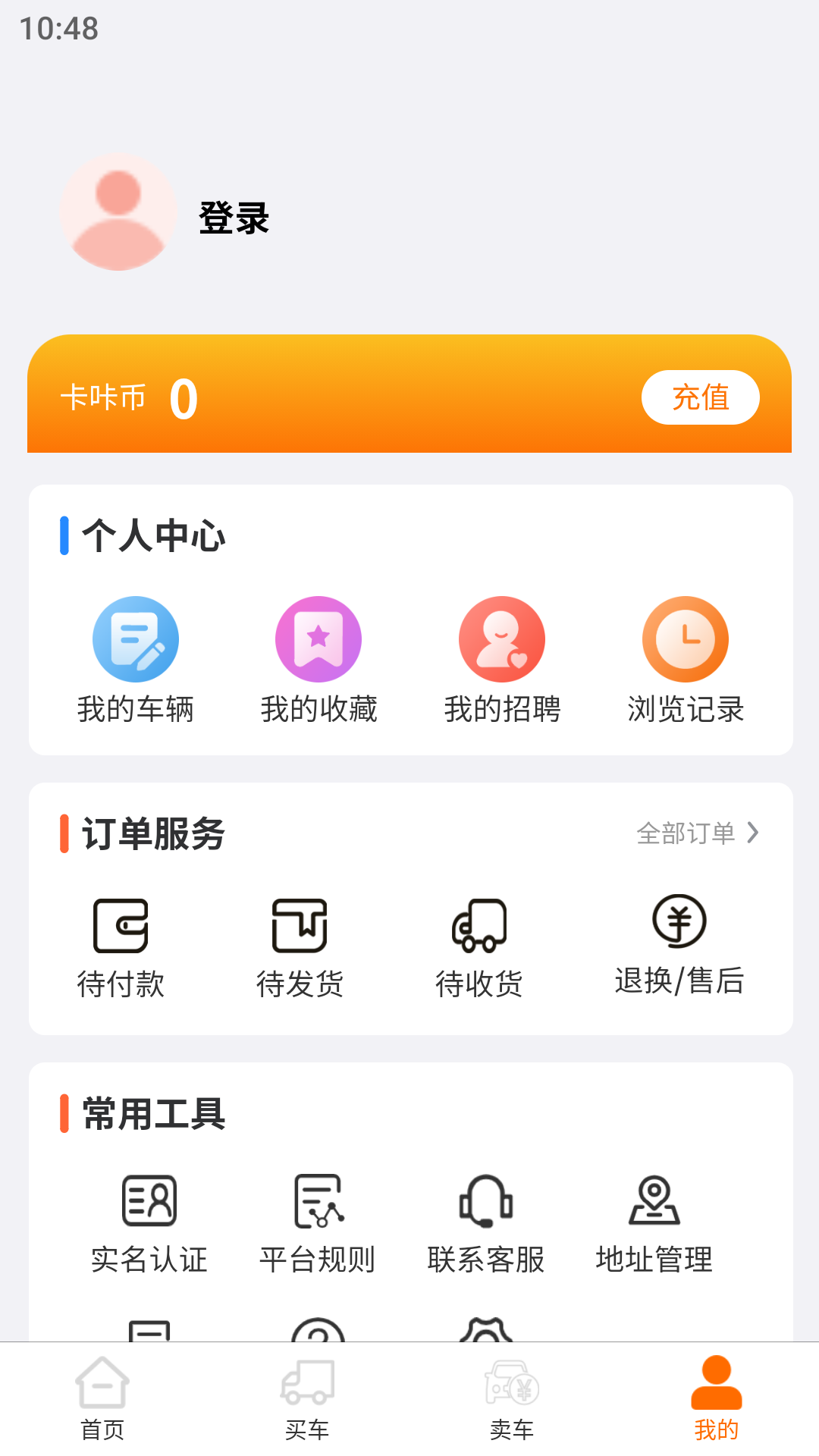Open 待收货 delivery tracking

[479, 948]
